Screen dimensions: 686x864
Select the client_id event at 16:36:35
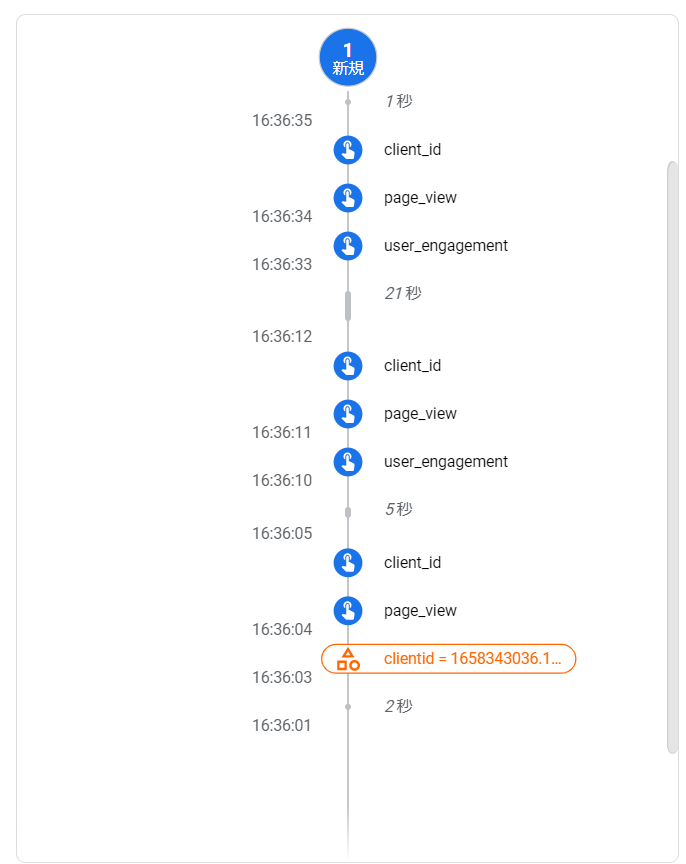411,150
